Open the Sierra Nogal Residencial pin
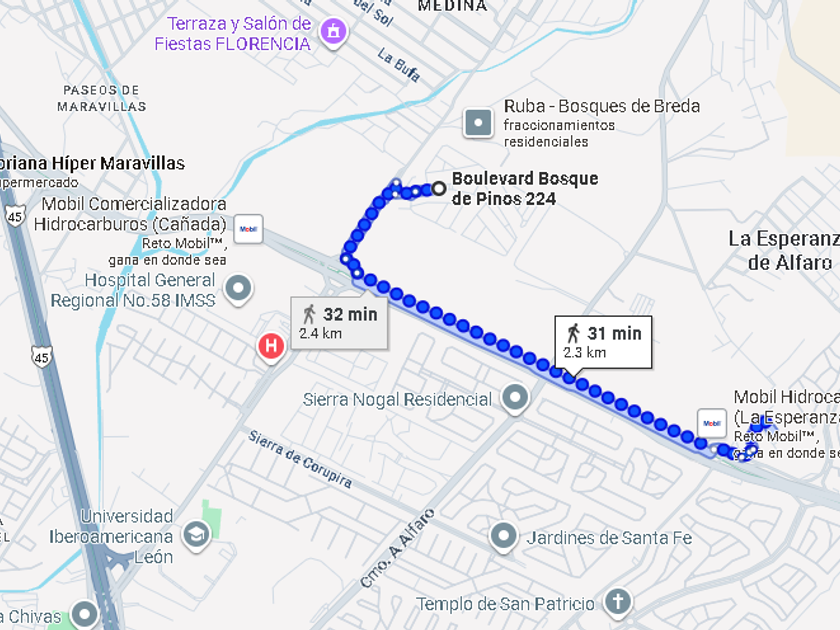 [515, 399]
